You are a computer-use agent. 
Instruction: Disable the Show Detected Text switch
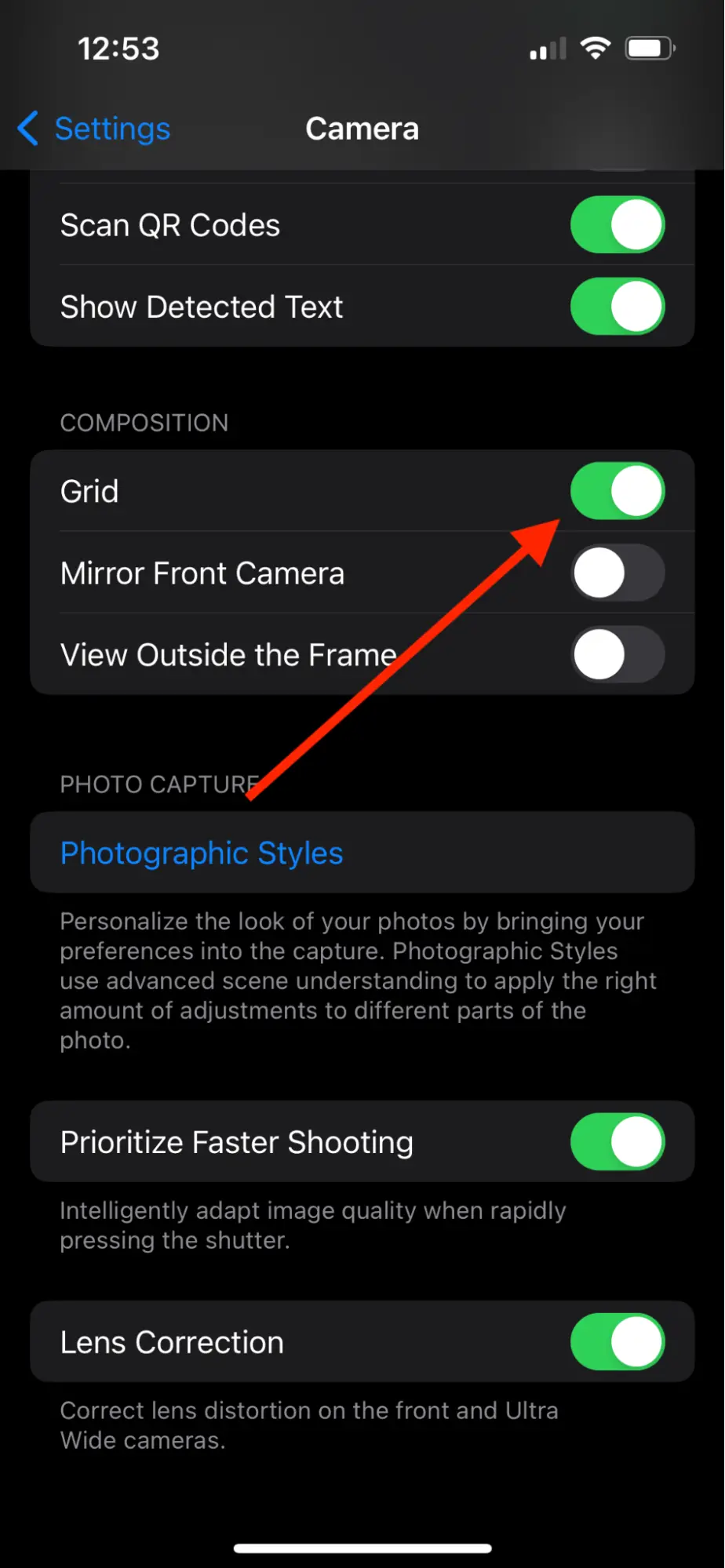coord(618,307)
